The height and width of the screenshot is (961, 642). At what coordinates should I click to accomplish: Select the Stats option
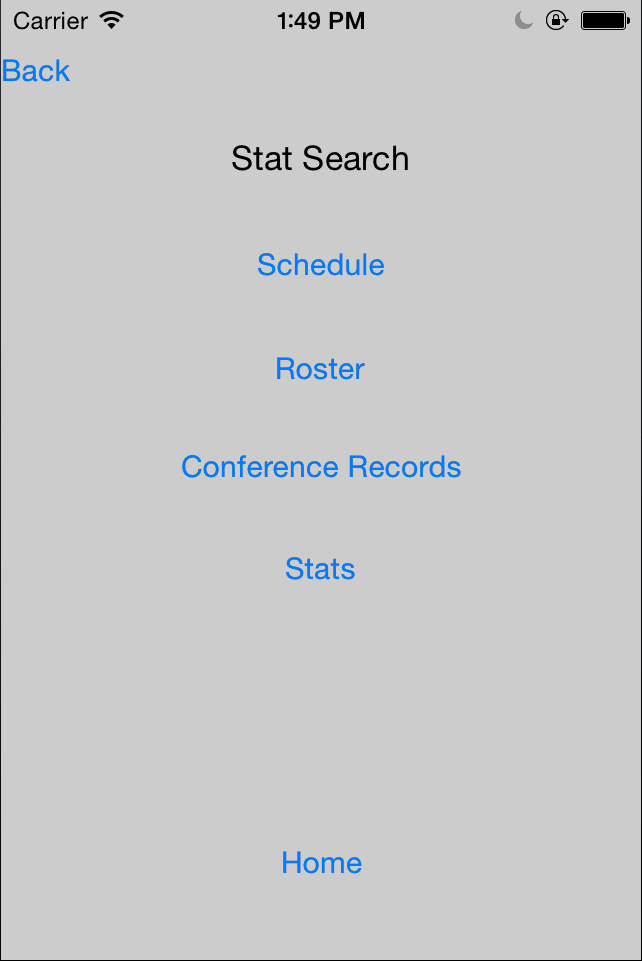(x=320, y=569)
